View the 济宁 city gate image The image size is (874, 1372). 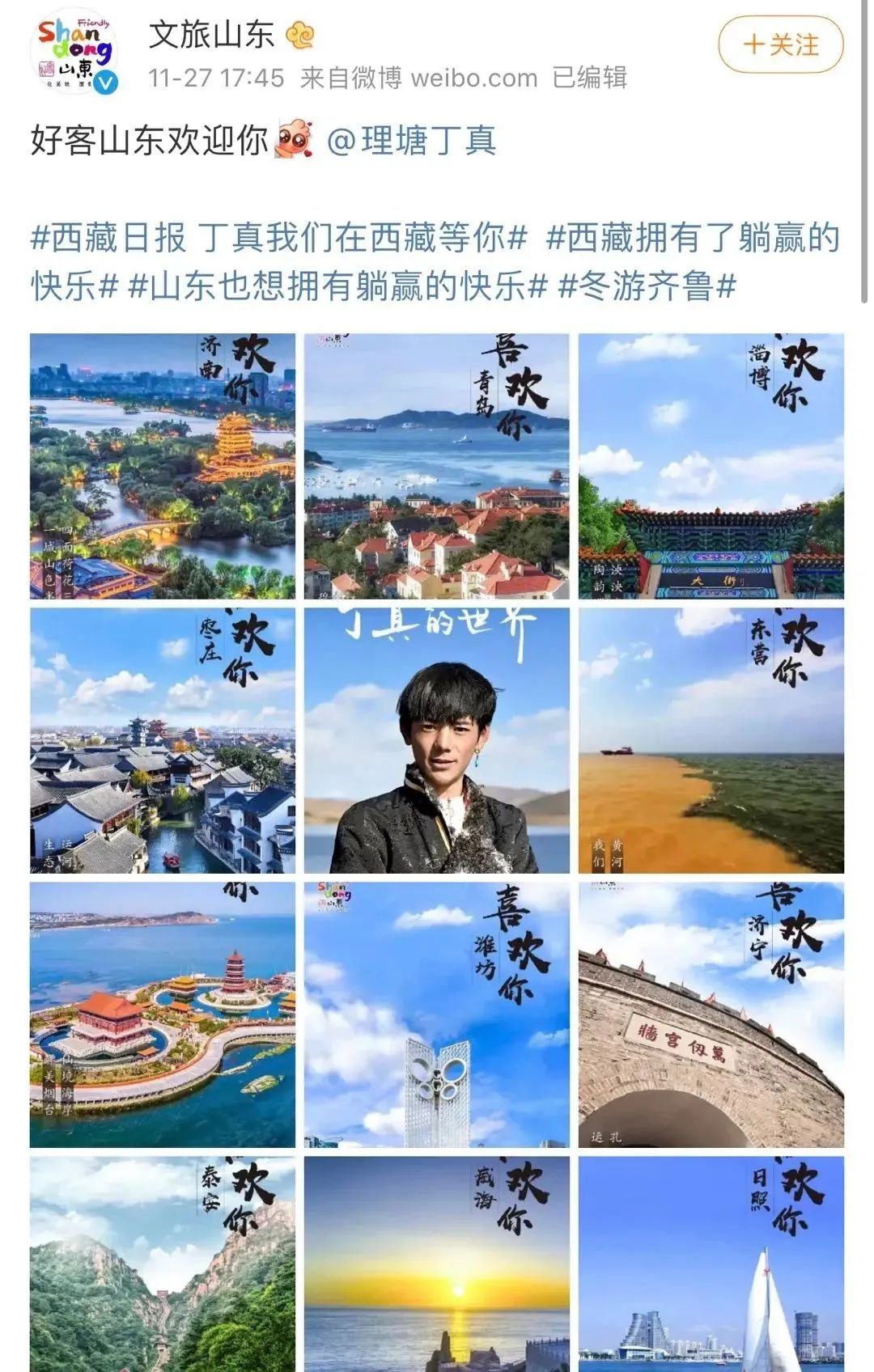point(711,1014)
